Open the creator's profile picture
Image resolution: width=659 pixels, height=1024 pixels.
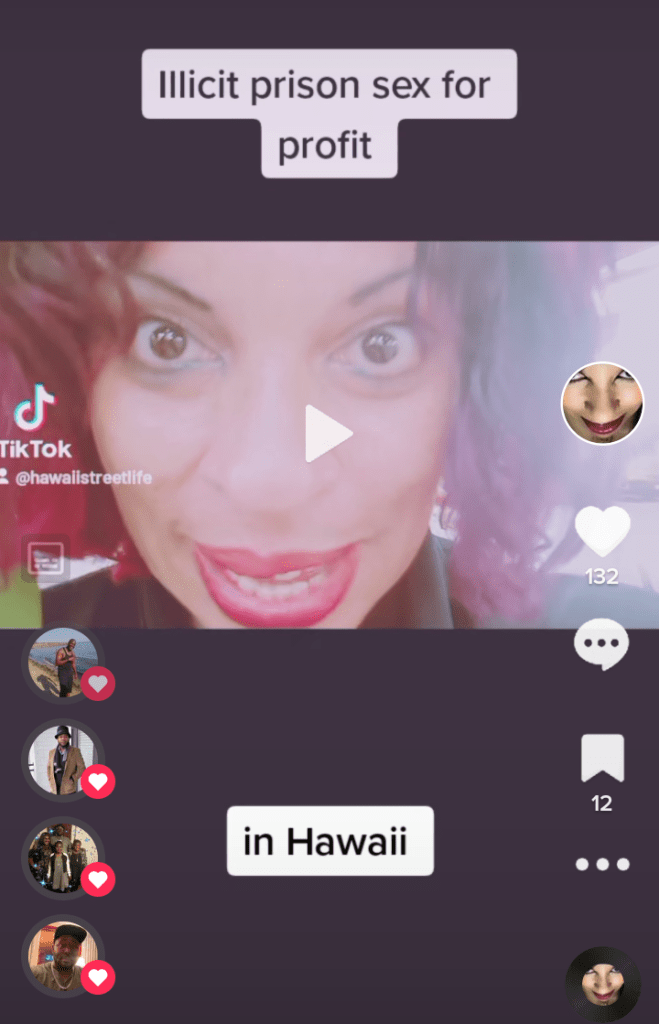pyautogui.click(x=601, y=403)
